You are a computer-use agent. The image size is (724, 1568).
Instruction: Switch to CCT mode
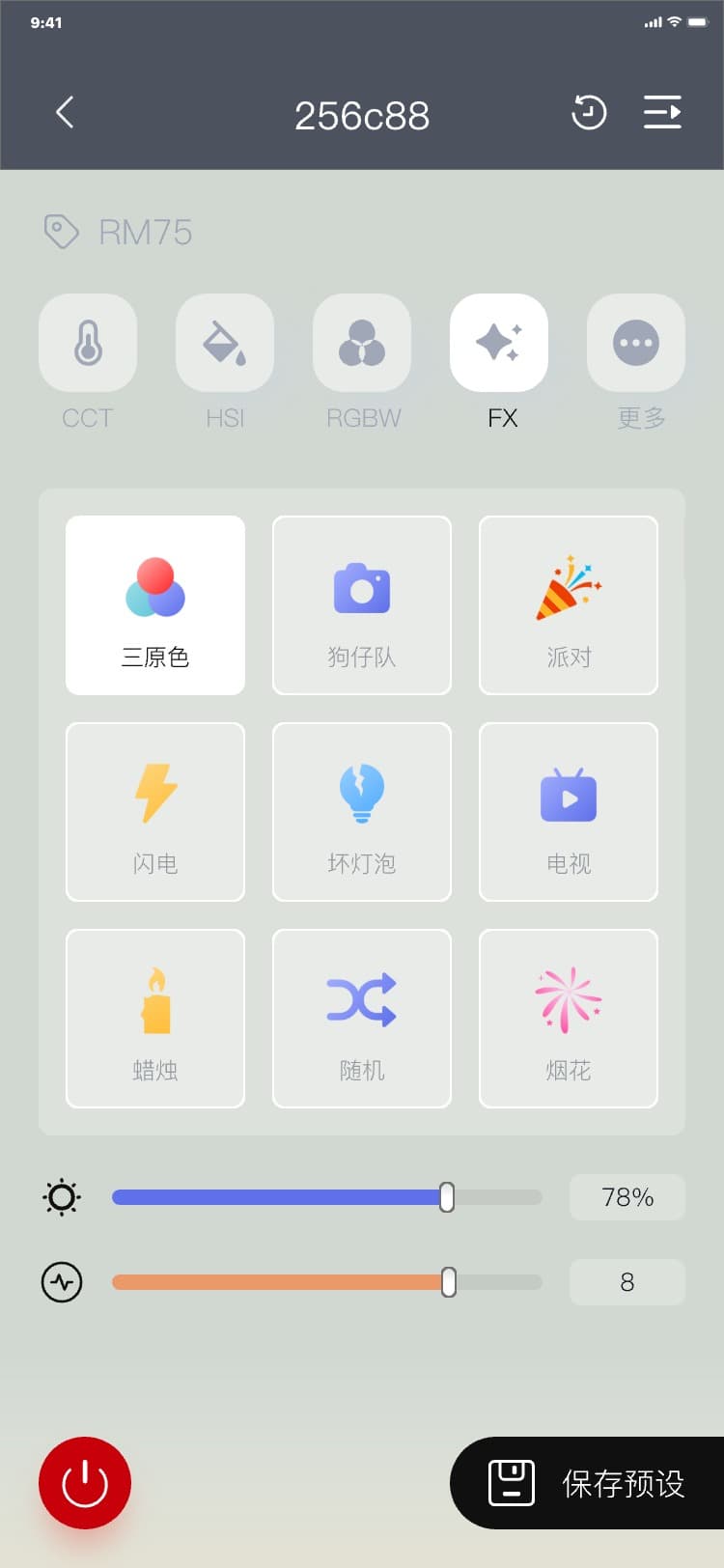pyautogui.click(x=88, y=344)
